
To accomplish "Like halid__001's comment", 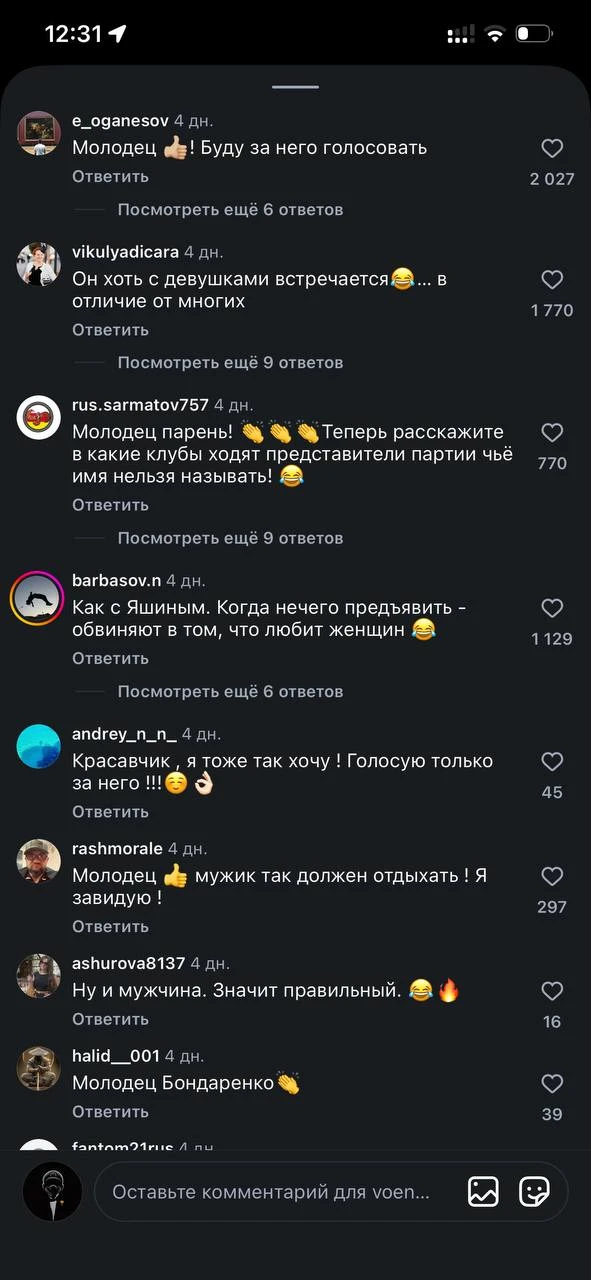I will click(552, 1084).
